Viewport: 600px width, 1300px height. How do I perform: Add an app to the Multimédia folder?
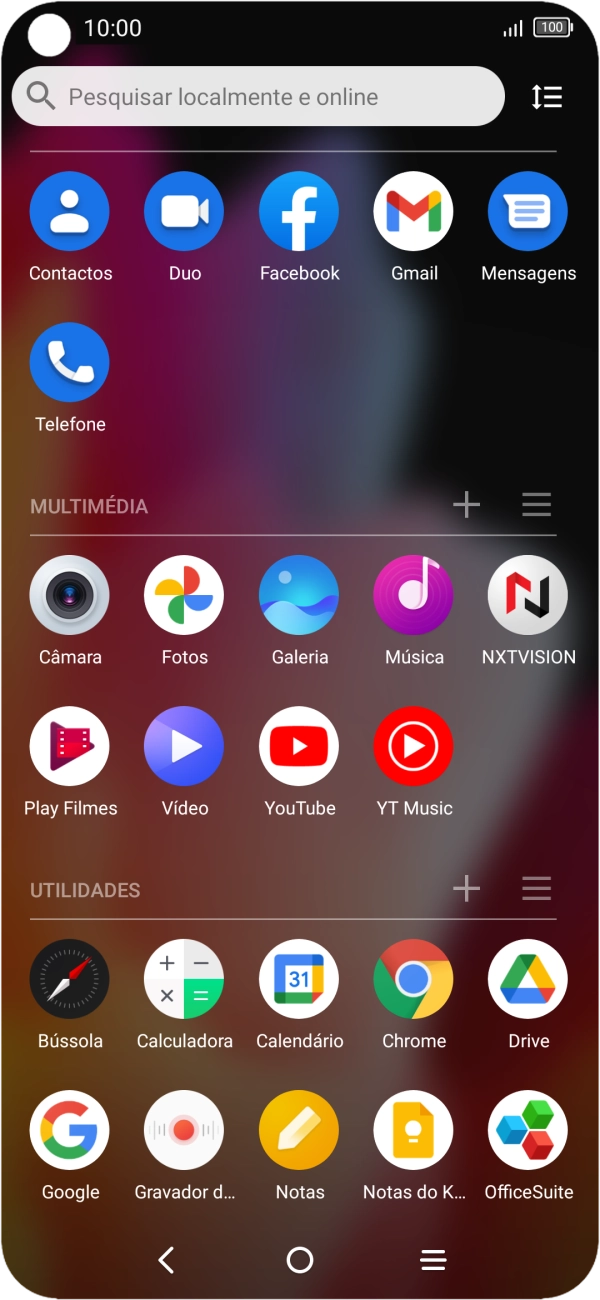pyautogui.click(x=466, y=505)
